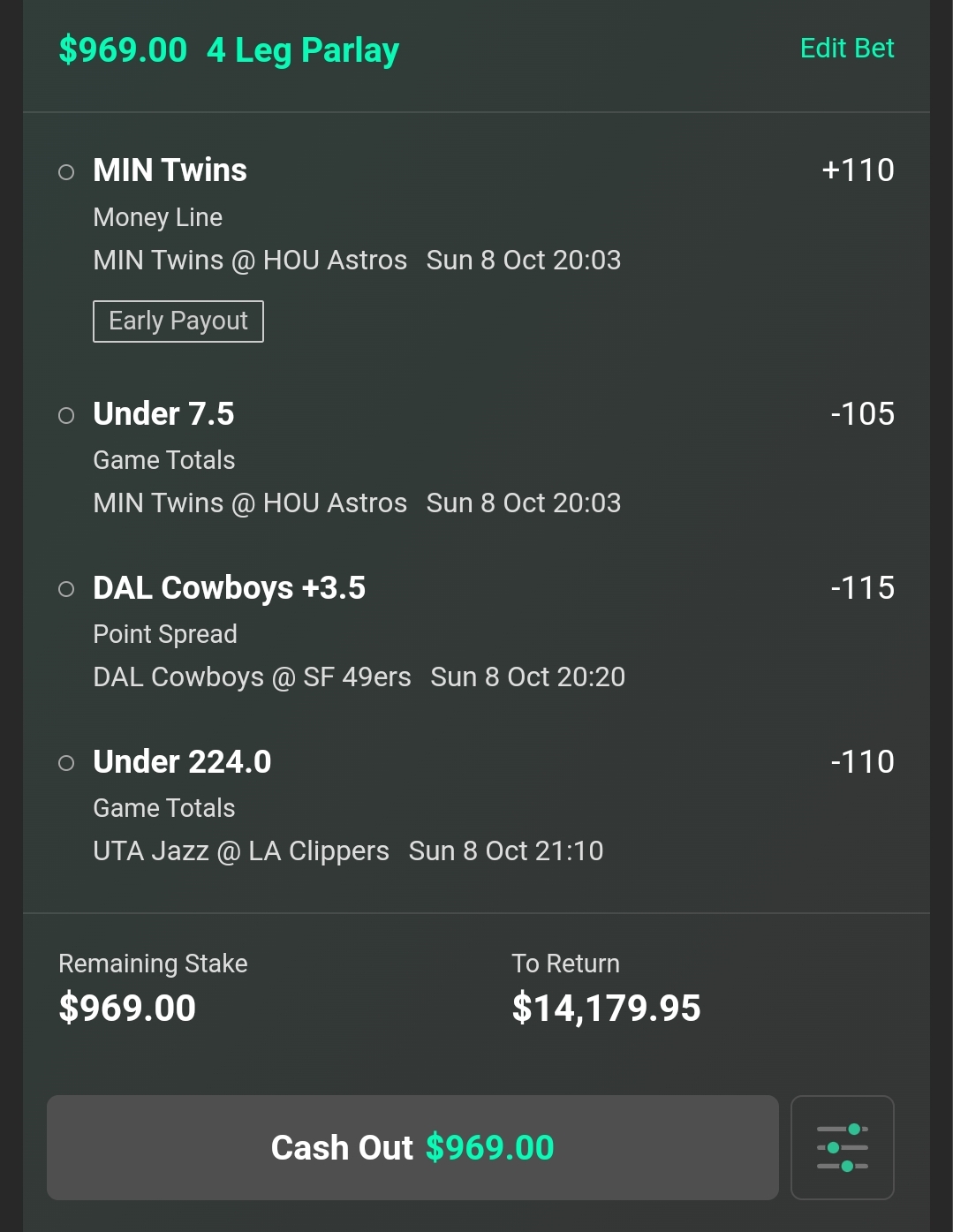953x1232 pixels.
Task: Select the Point Spread market label
Action: (165, 634)
